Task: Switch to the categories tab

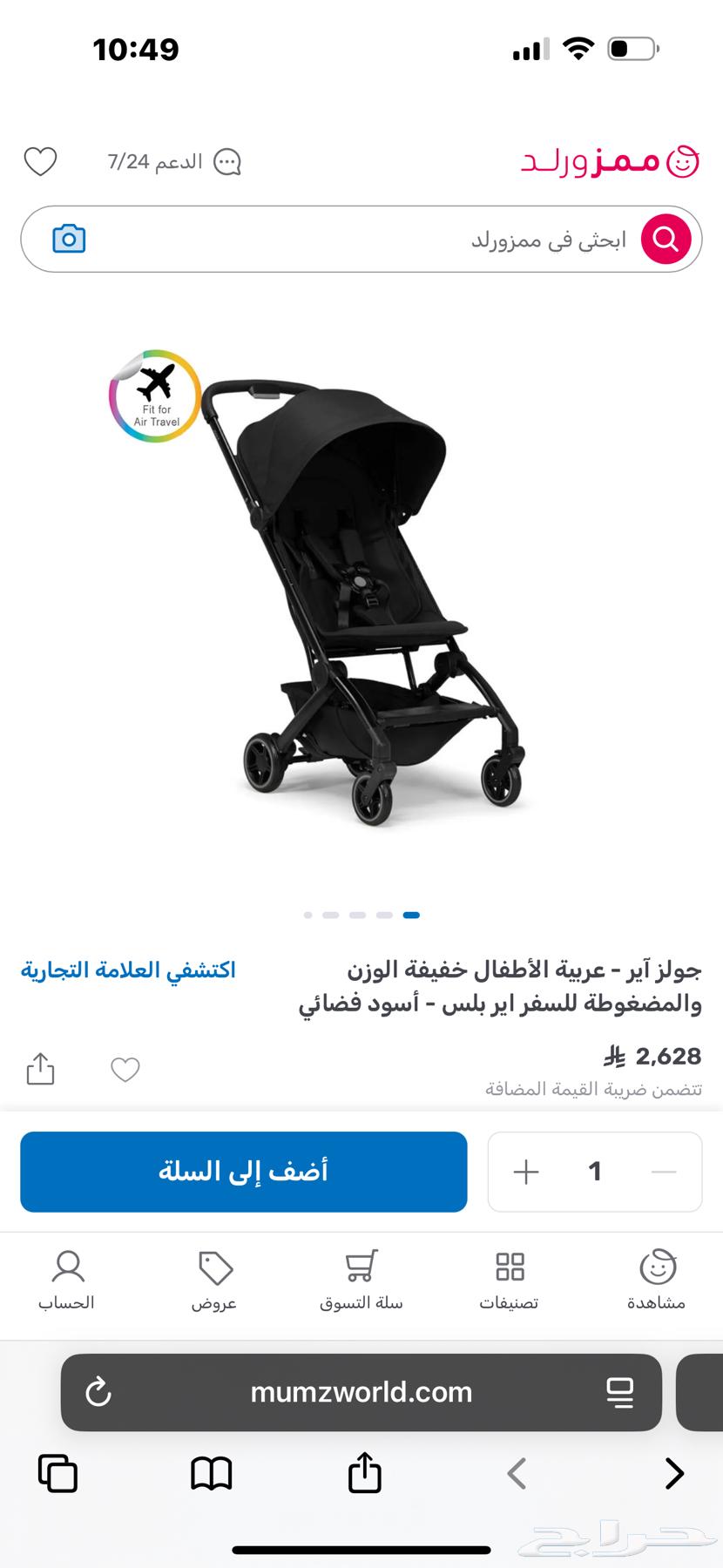Action: point(509,1279)
